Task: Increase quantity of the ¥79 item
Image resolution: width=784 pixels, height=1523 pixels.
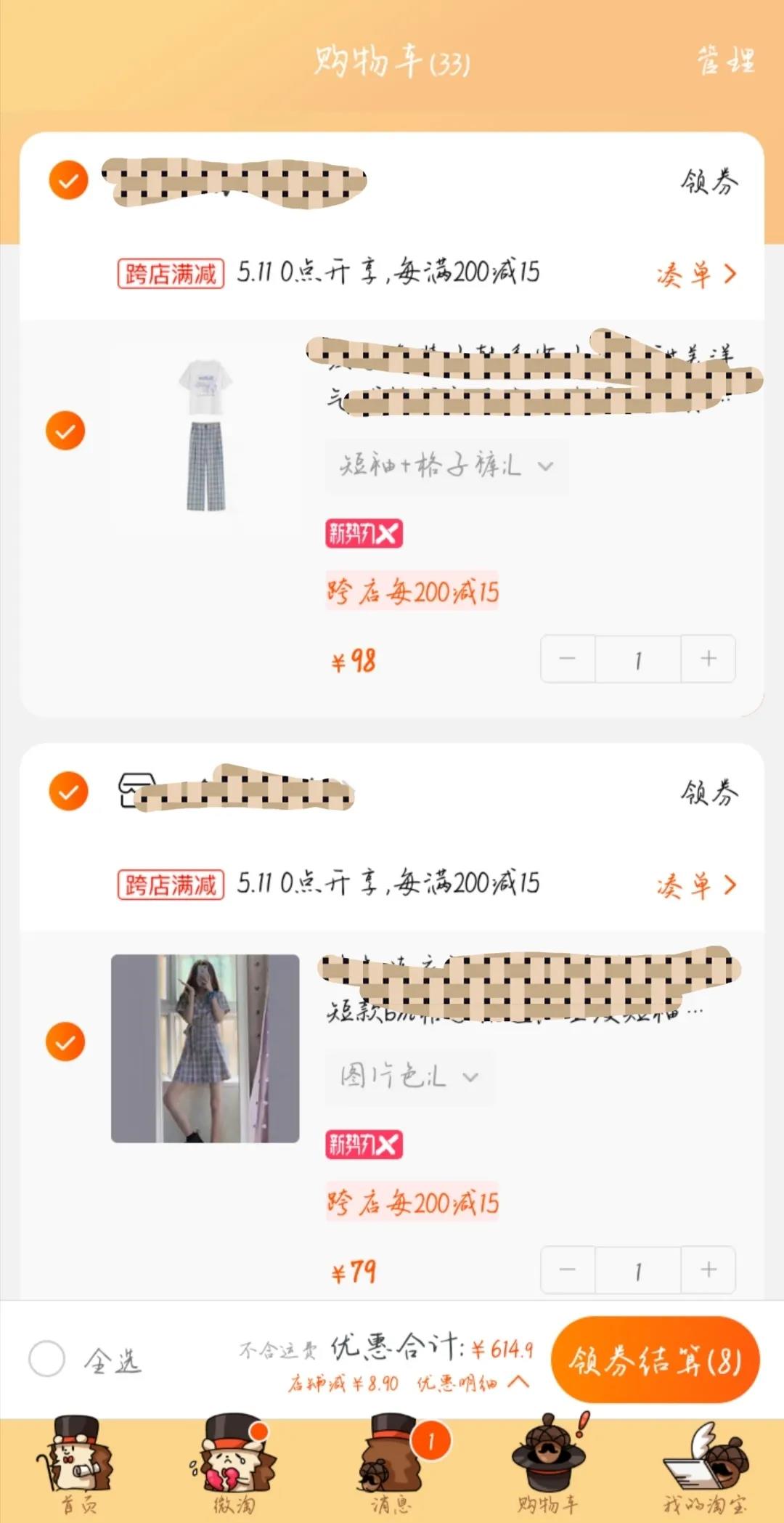Action: [x=708, y=1270]
